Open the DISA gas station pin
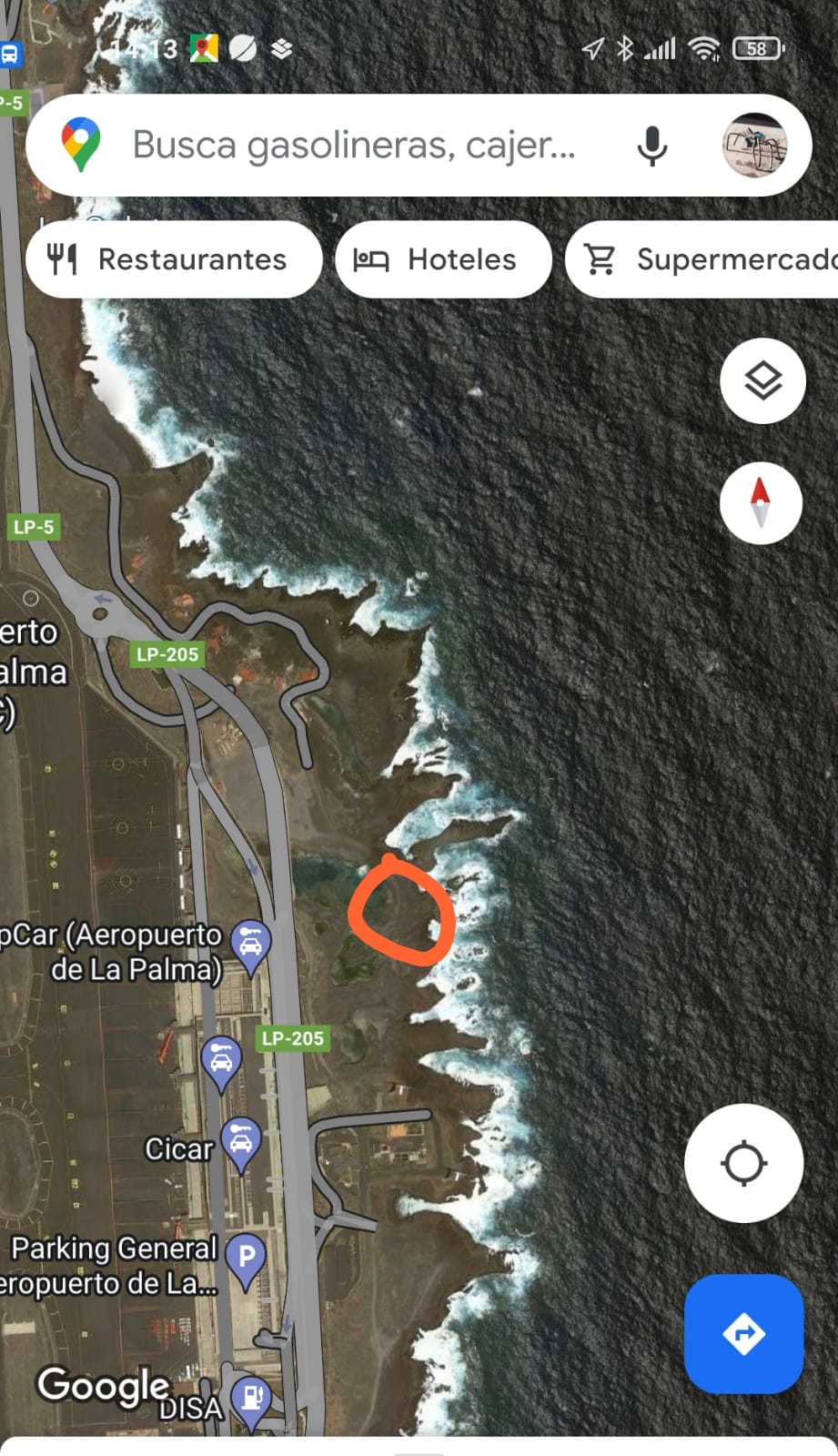Image resolution: width=838 pixels, height=1456 pixels. [x=251, y=1395]
